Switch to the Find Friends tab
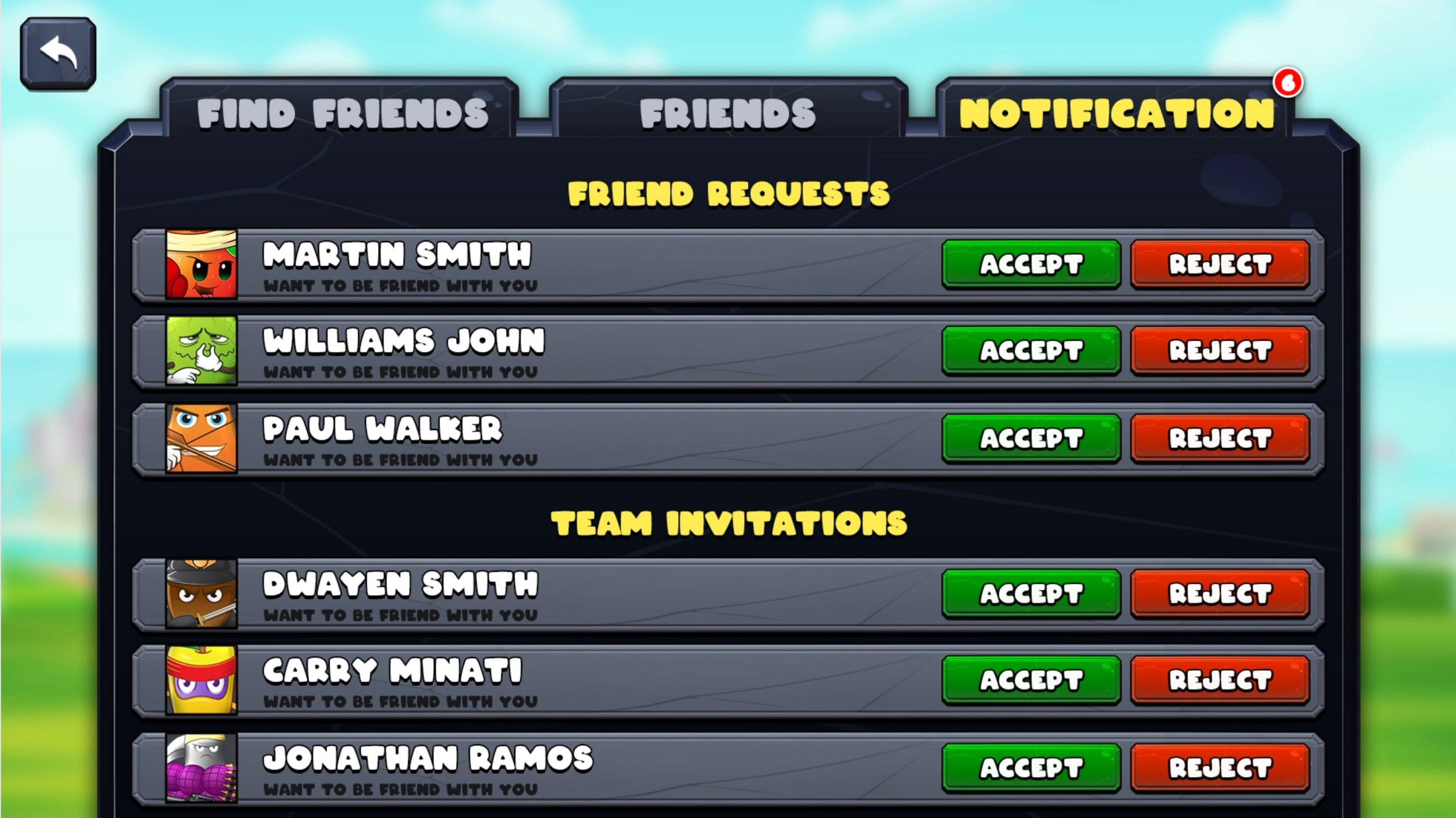The height and width of the screenshot is (818, 1456). (341, 113)
